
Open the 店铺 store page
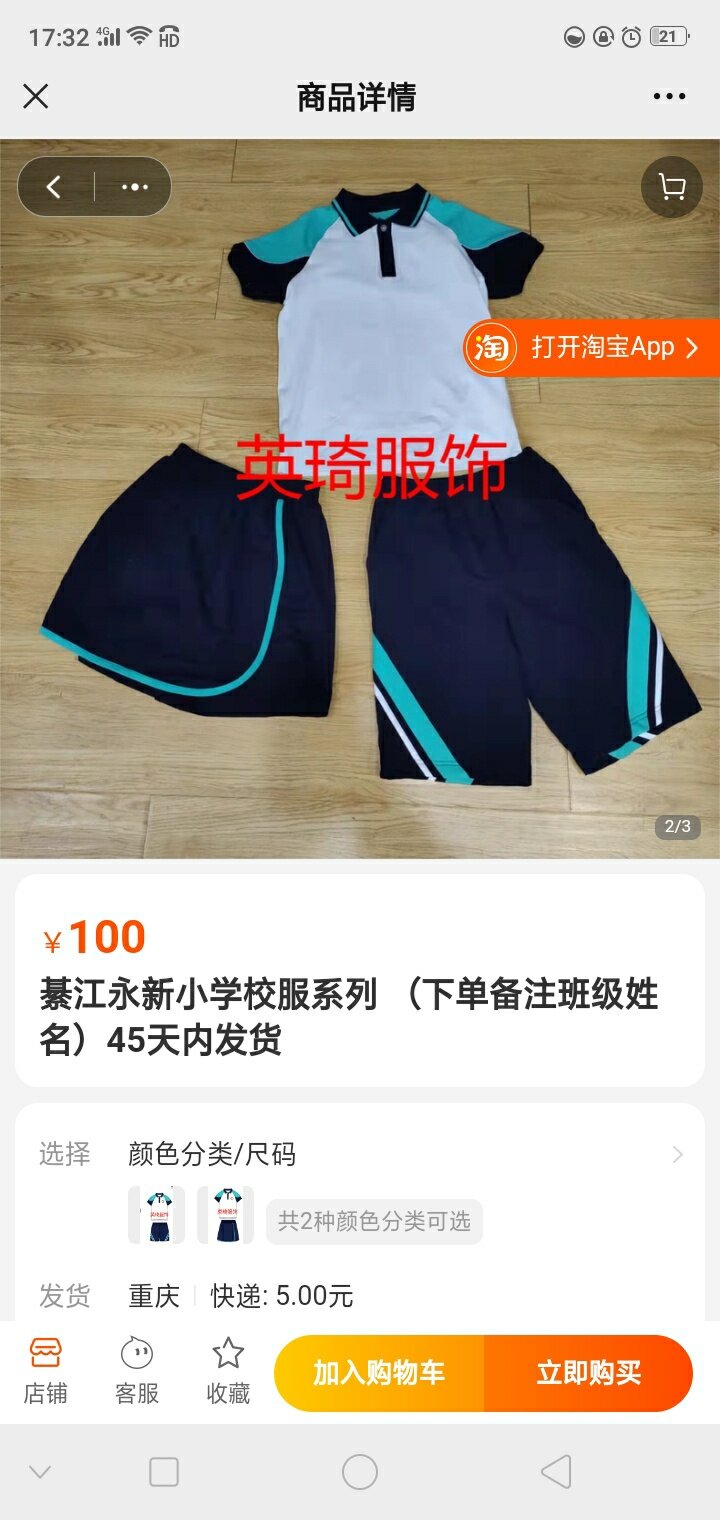click(x=46, y=1372)
